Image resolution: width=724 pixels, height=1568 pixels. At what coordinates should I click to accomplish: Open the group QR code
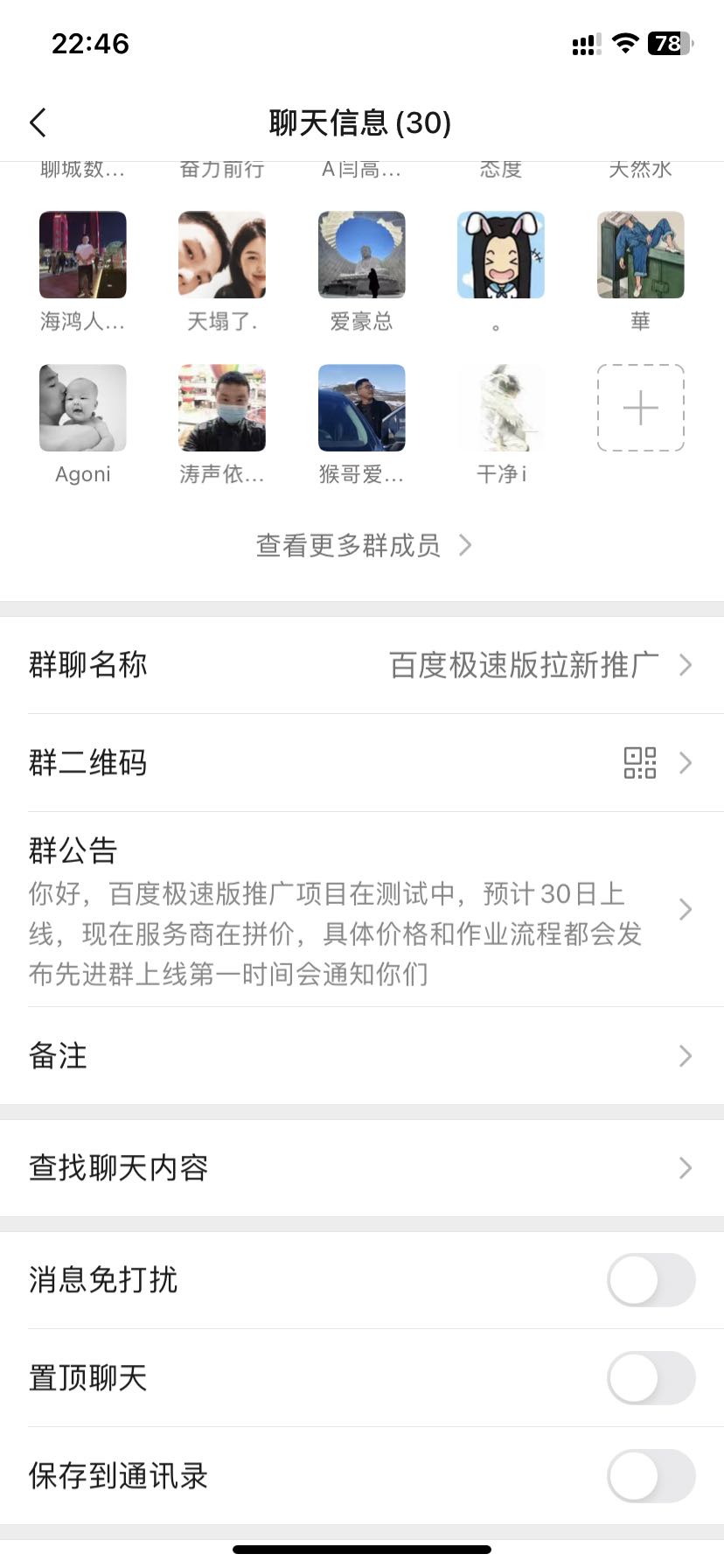tap(362, 763)
